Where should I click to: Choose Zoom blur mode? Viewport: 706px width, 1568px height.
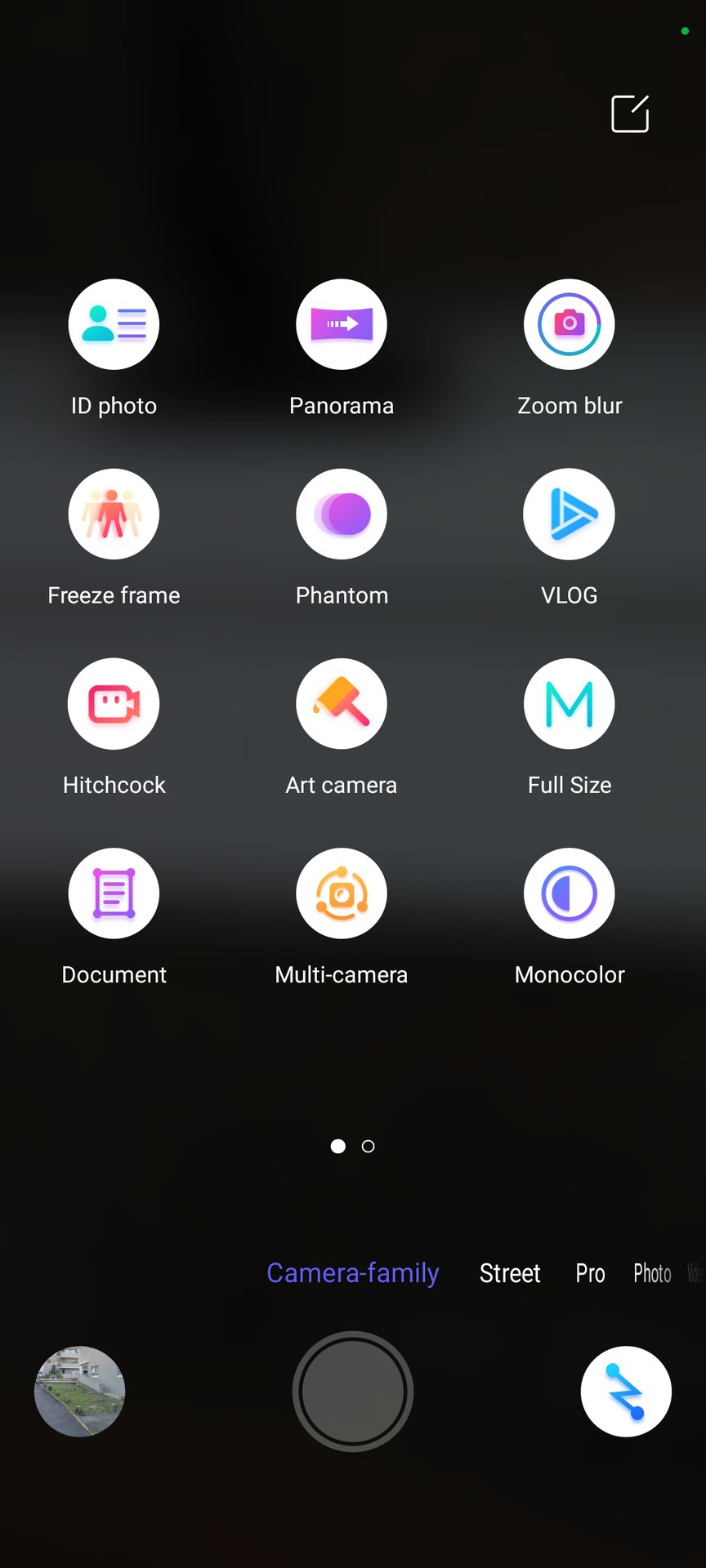tap(570, 324)
